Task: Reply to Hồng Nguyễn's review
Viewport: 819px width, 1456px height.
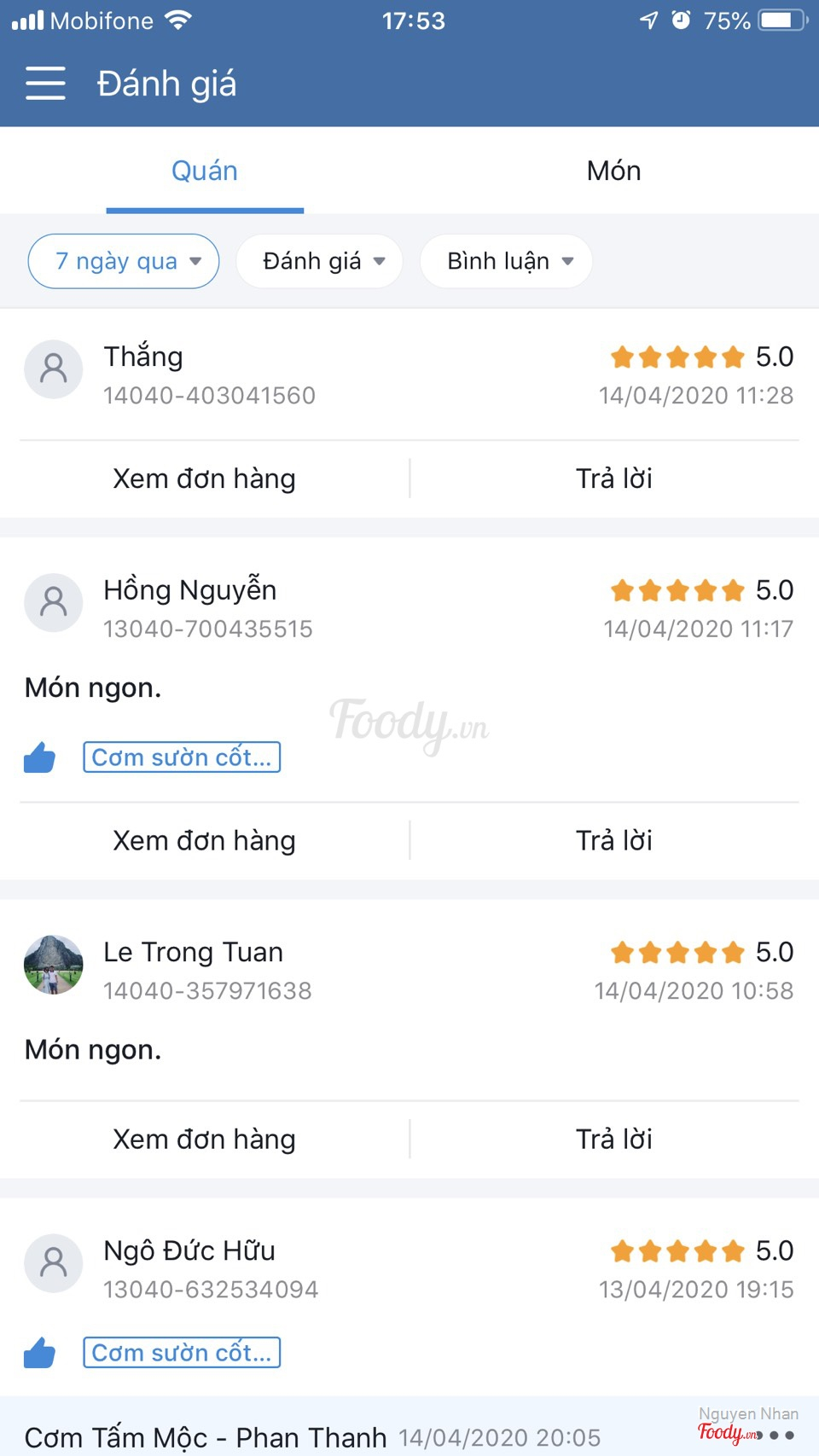Action: pos(613,841)
